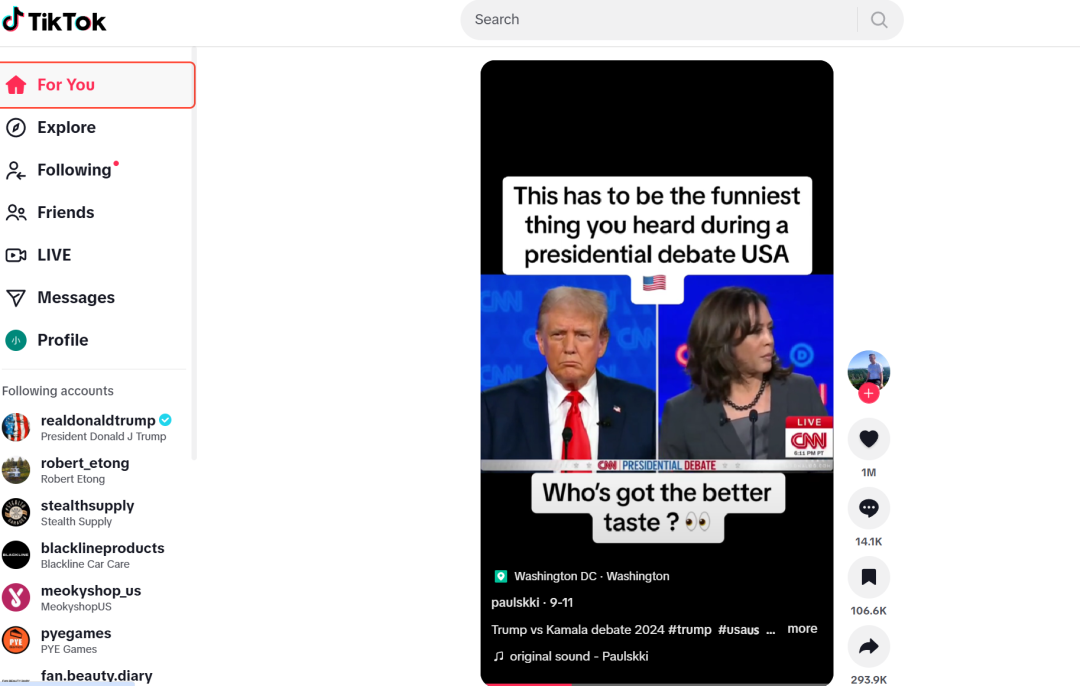The width and height of the screenshot is (1080, 686).
Task: Open Messages
Action: (x=75, y=298)
